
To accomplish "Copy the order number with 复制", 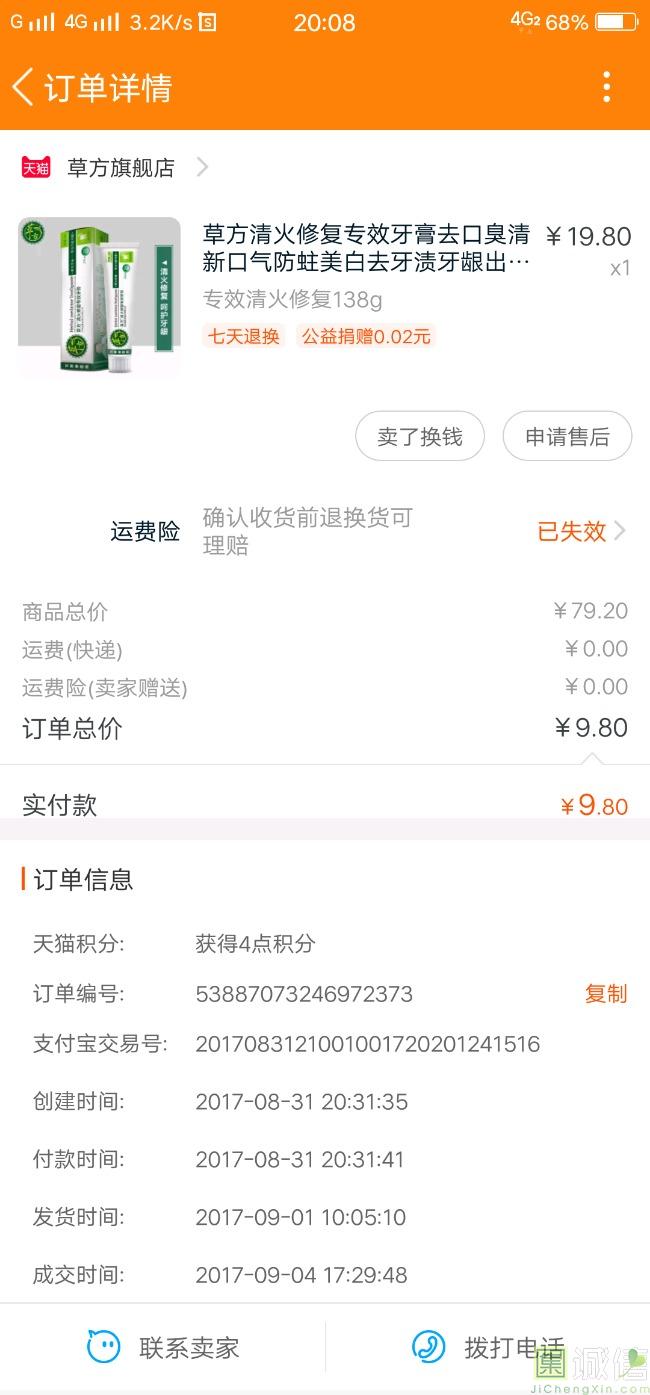I will (x=606, y=994).
